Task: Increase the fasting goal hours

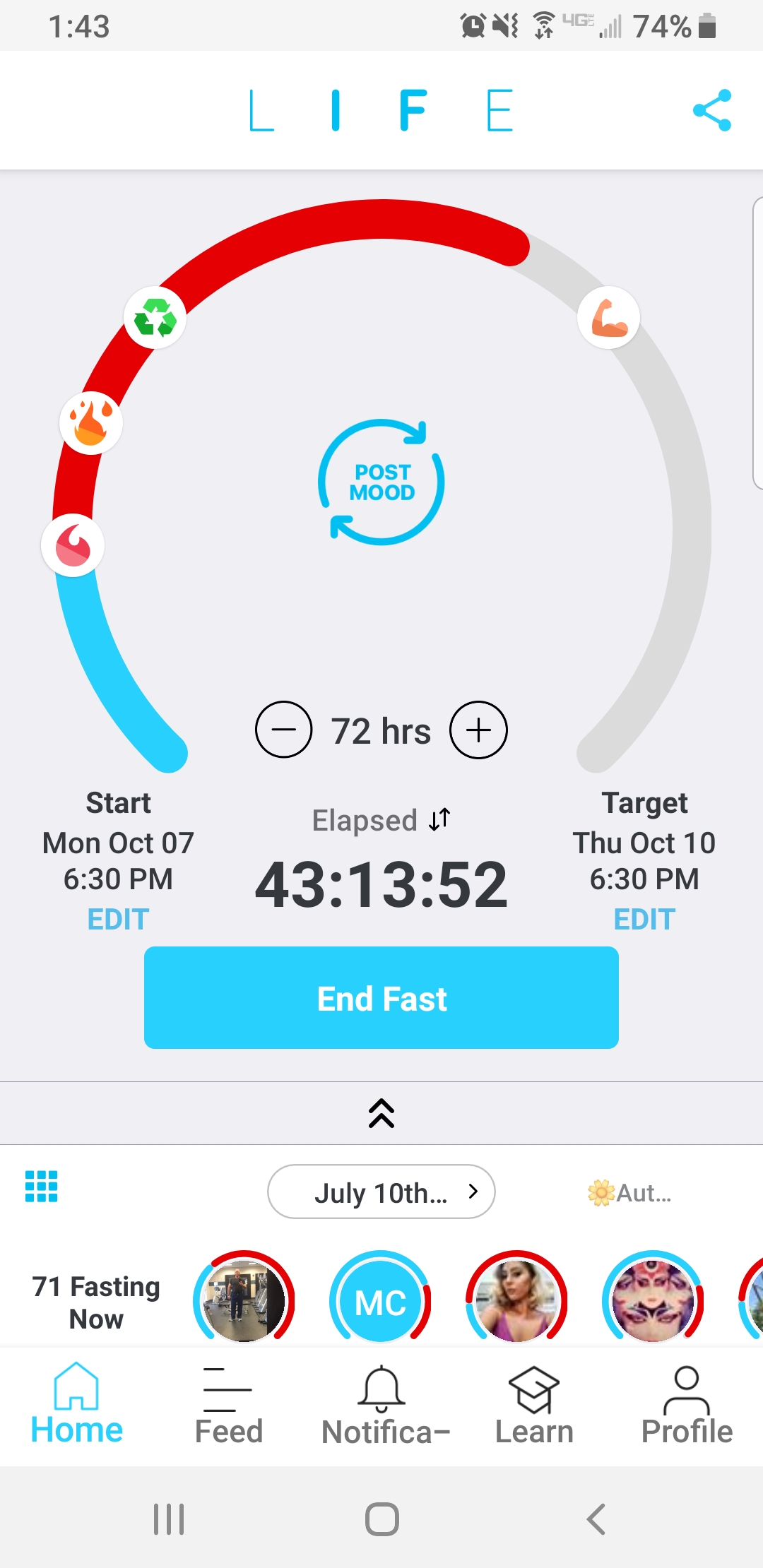Action: [479, 730]
